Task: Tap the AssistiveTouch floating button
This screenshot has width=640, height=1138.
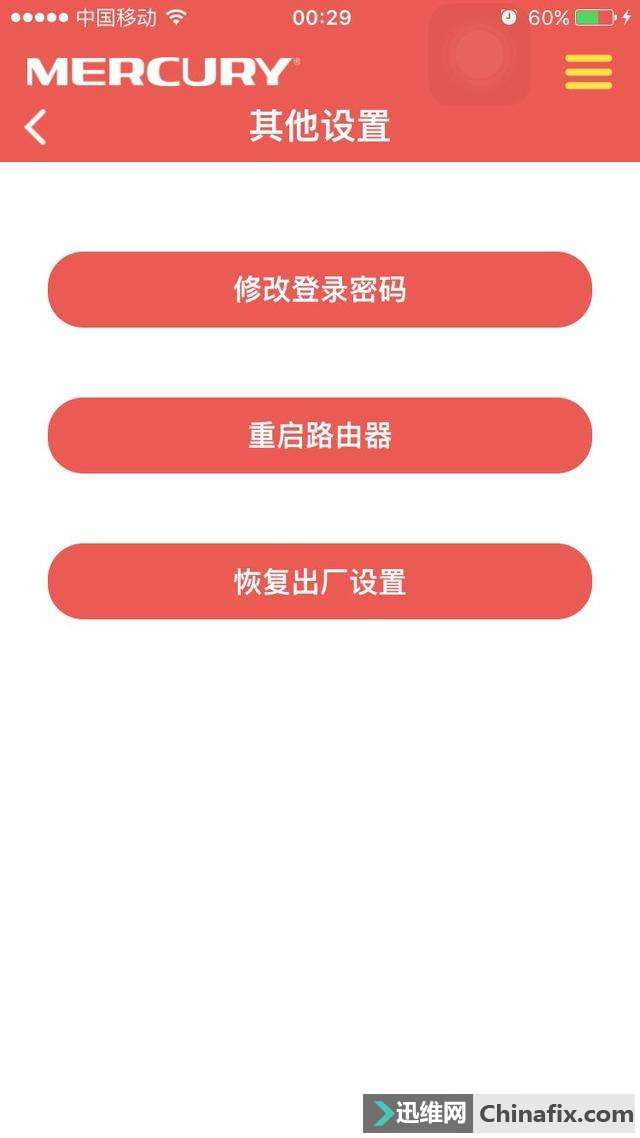Action: 479,55
